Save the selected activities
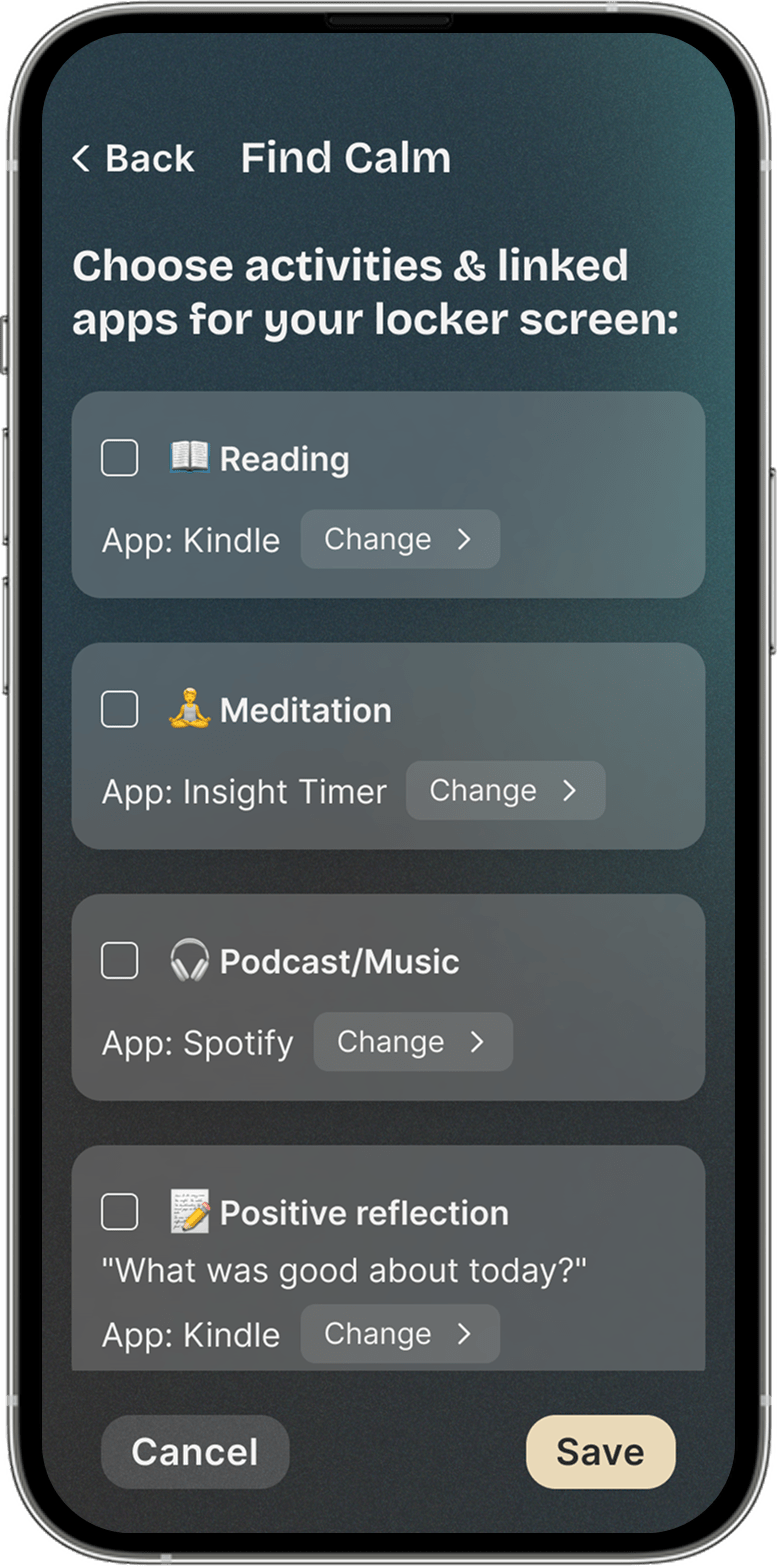The image size is (777, 1566). [600, 1452]
